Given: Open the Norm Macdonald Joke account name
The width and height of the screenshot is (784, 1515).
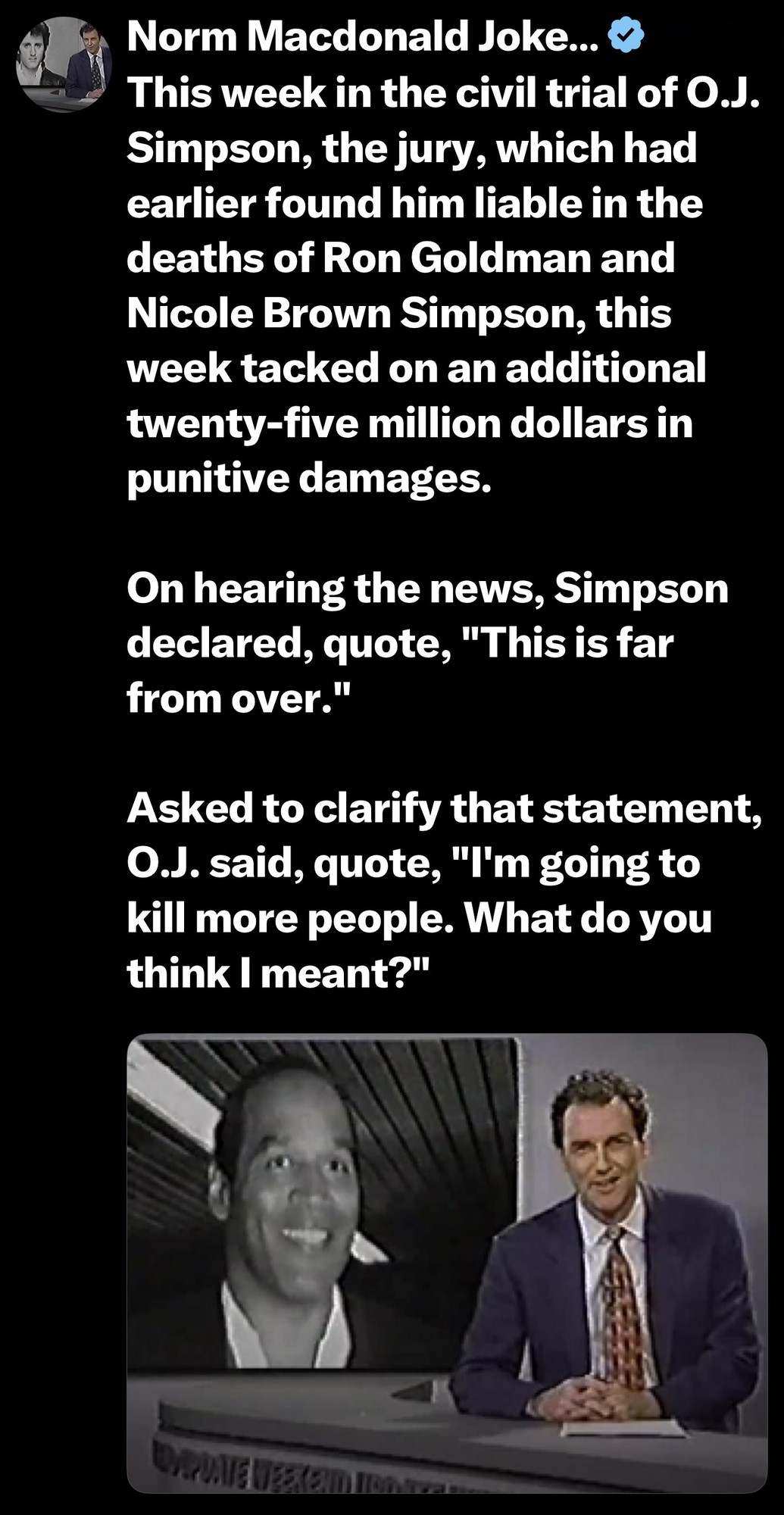Looking at the screenshot, I should [x=362, y=36].
